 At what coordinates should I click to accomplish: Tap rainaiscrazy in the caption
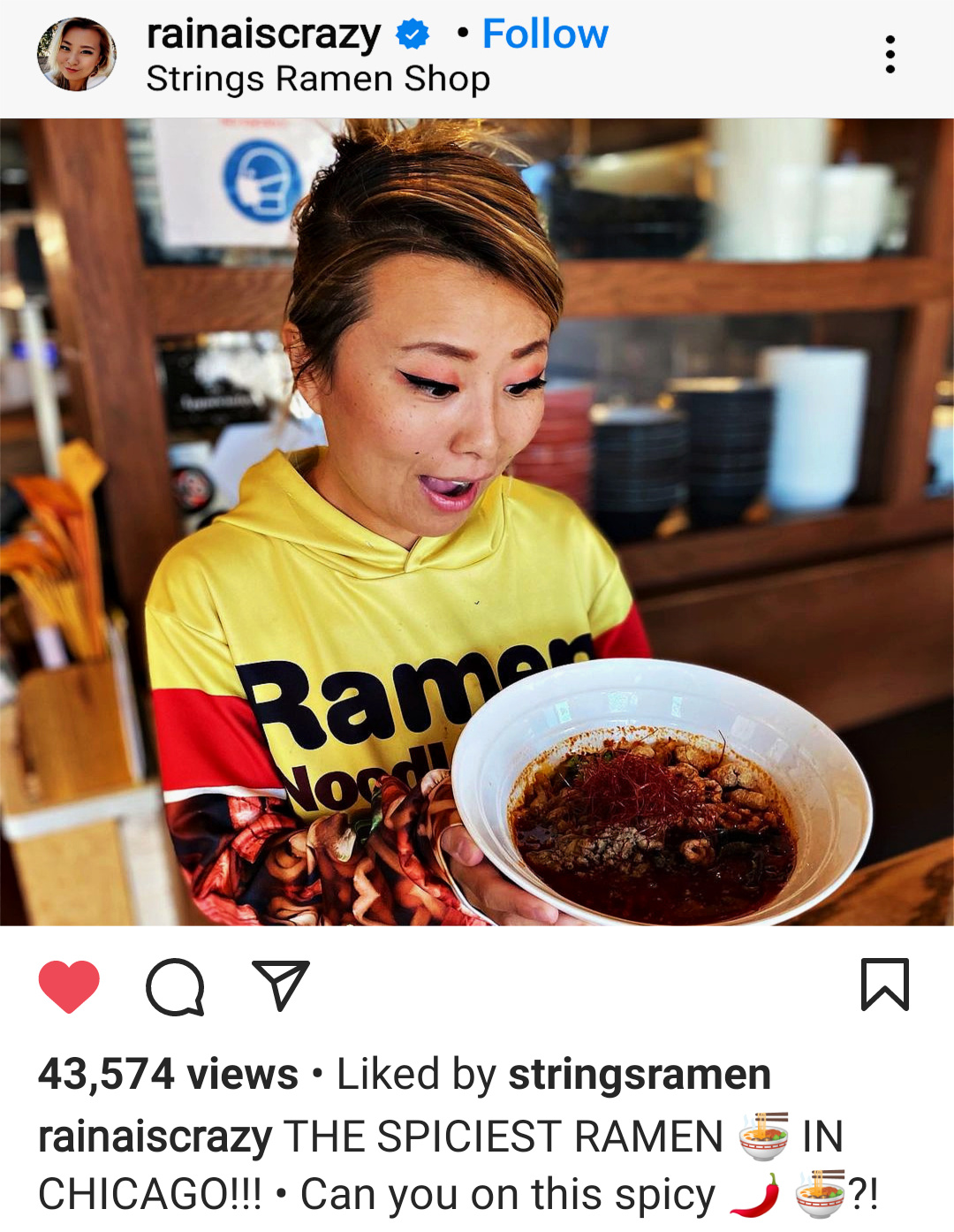pyautogui.click(x=155, y=1137)
